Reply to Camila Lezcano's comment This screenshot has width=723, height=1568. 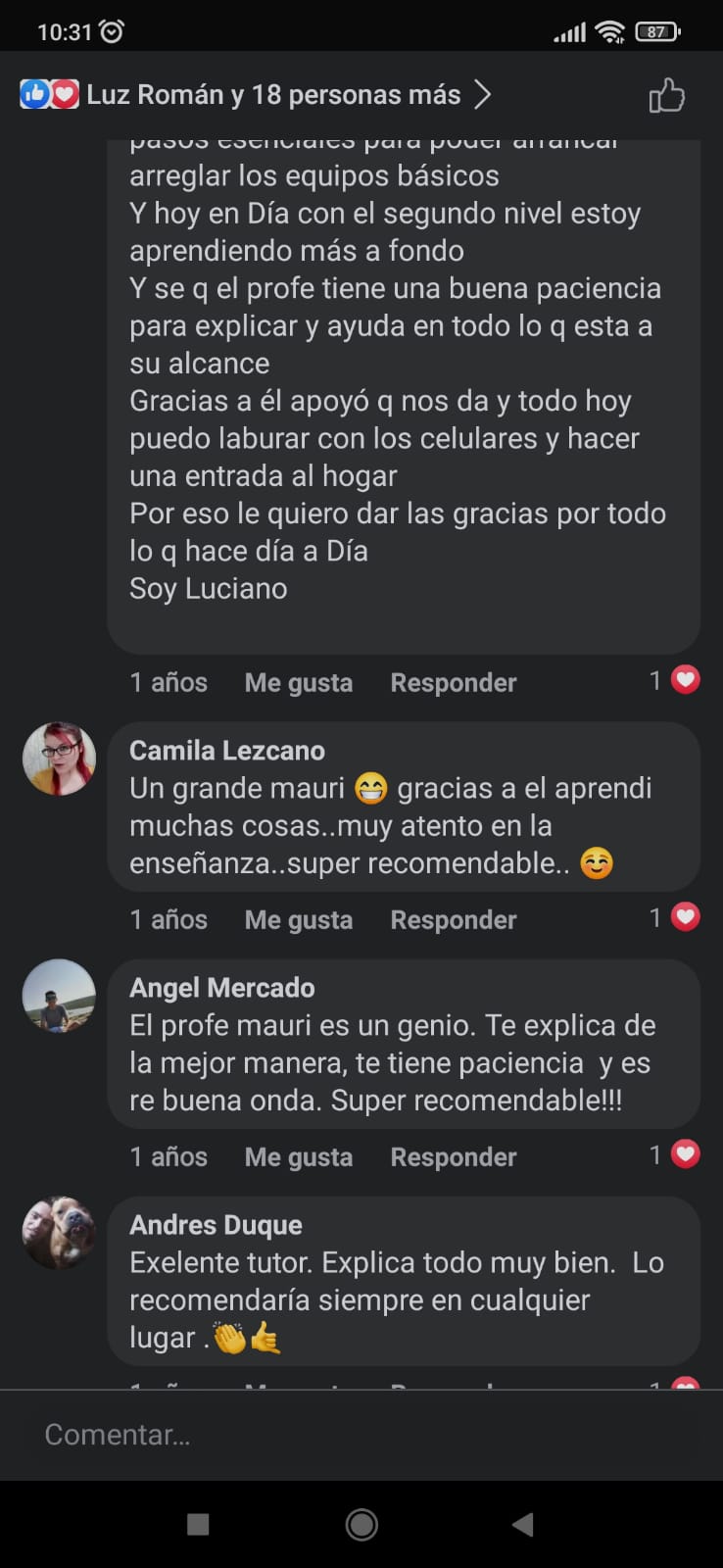coord(453,920)
